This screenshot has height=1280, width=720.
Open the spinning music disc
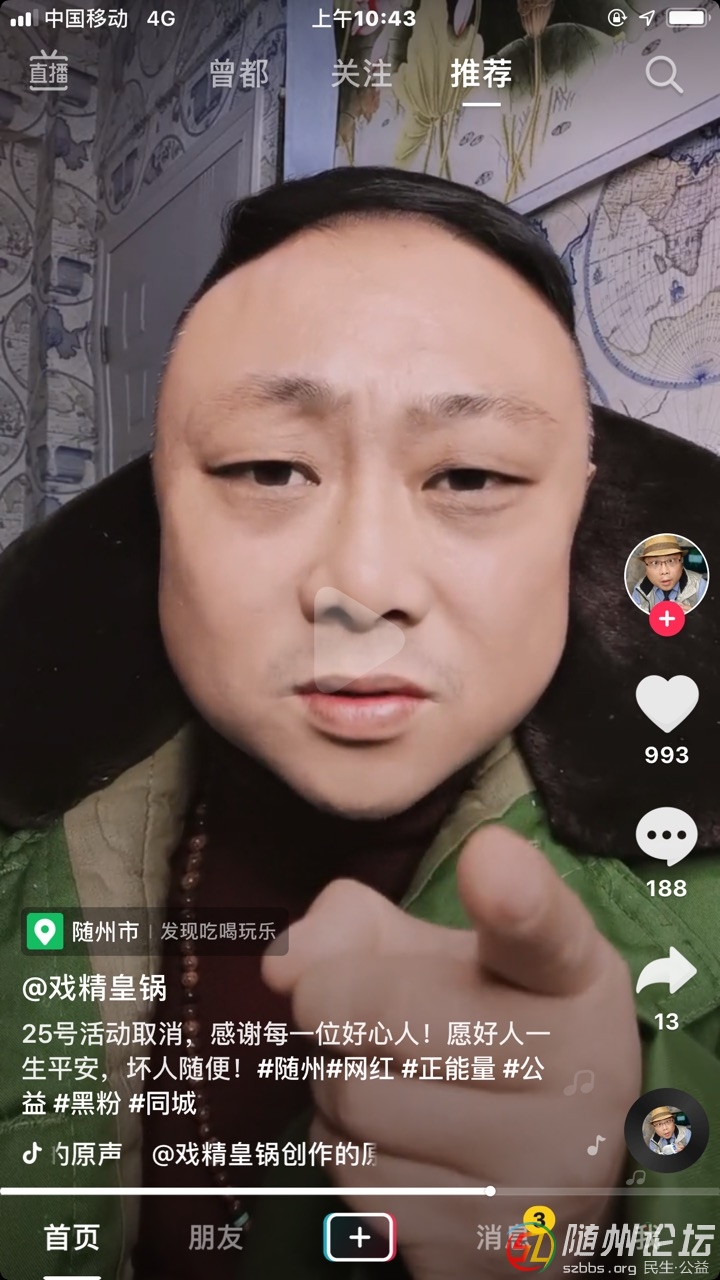coord(667,1130)
